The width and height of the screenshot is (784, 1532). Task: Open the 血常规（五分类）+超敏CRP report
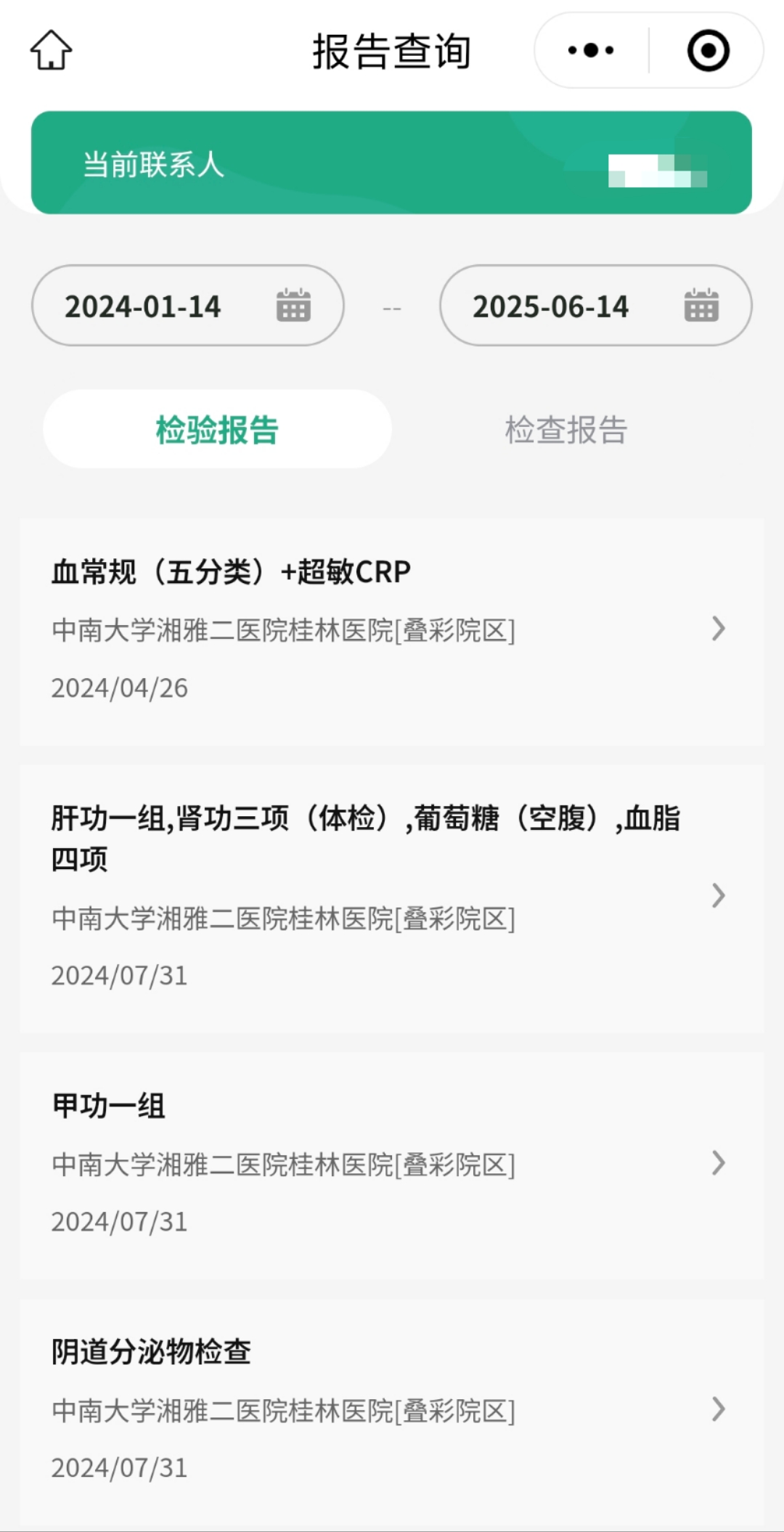(392, 632)
